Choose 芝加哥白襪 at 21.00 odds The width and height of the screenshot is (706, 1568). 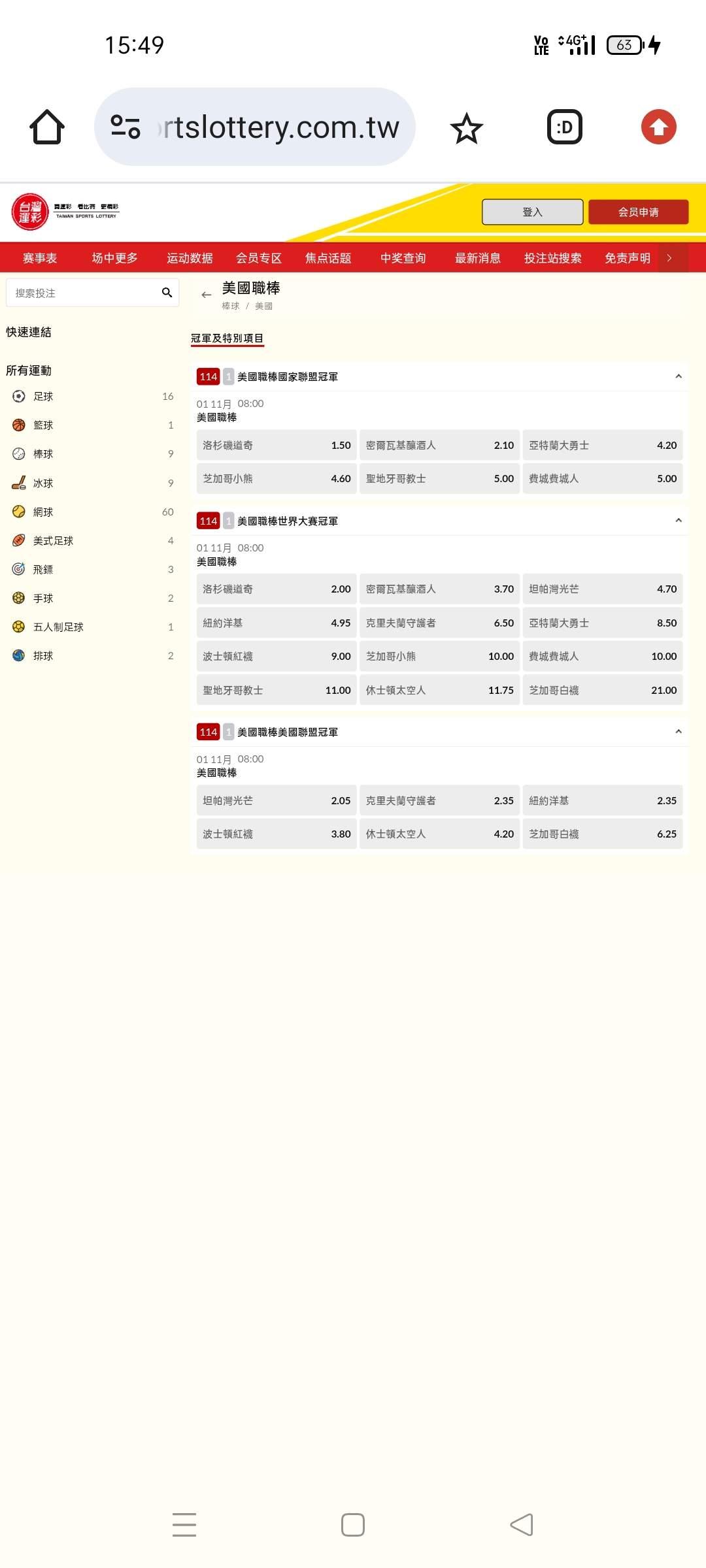pos(603,690)
